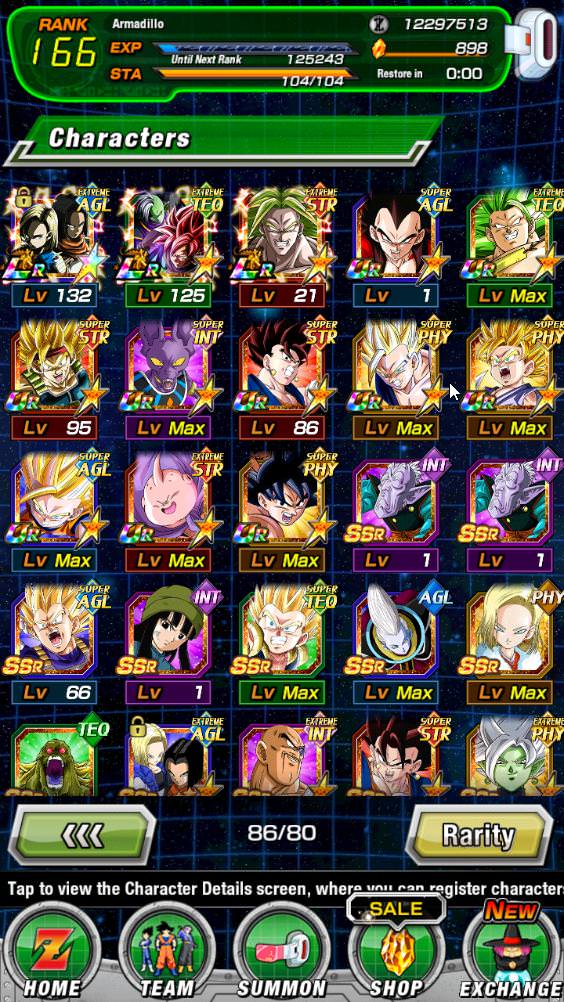
Task: Select the Super TEQ SSR Lv Max character
Action: pyautogui.click(x=282, y=644)
